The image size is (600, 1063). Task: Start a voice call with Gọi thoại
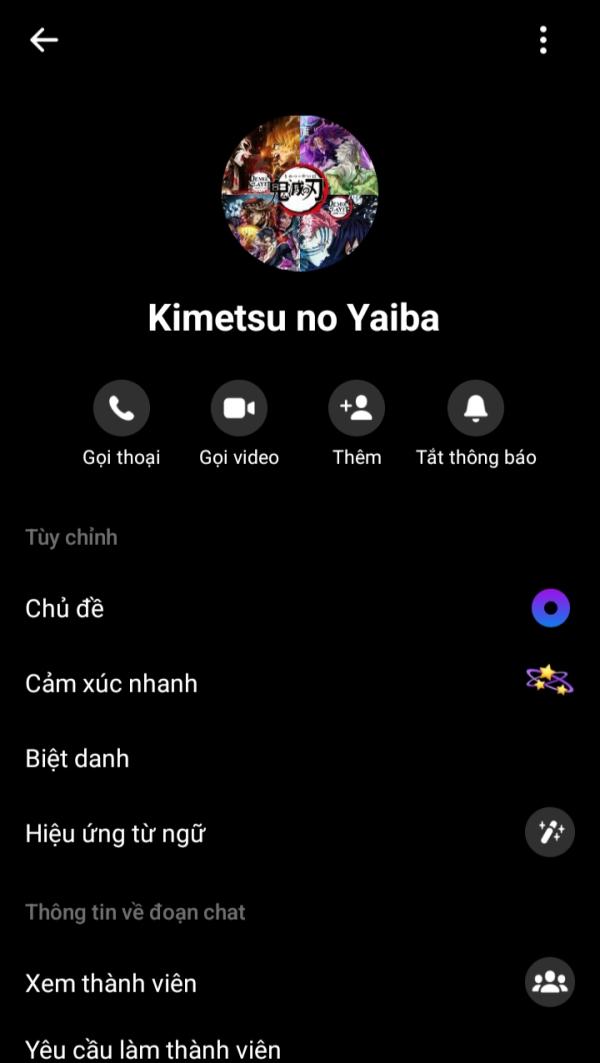(x=121, y=408)
